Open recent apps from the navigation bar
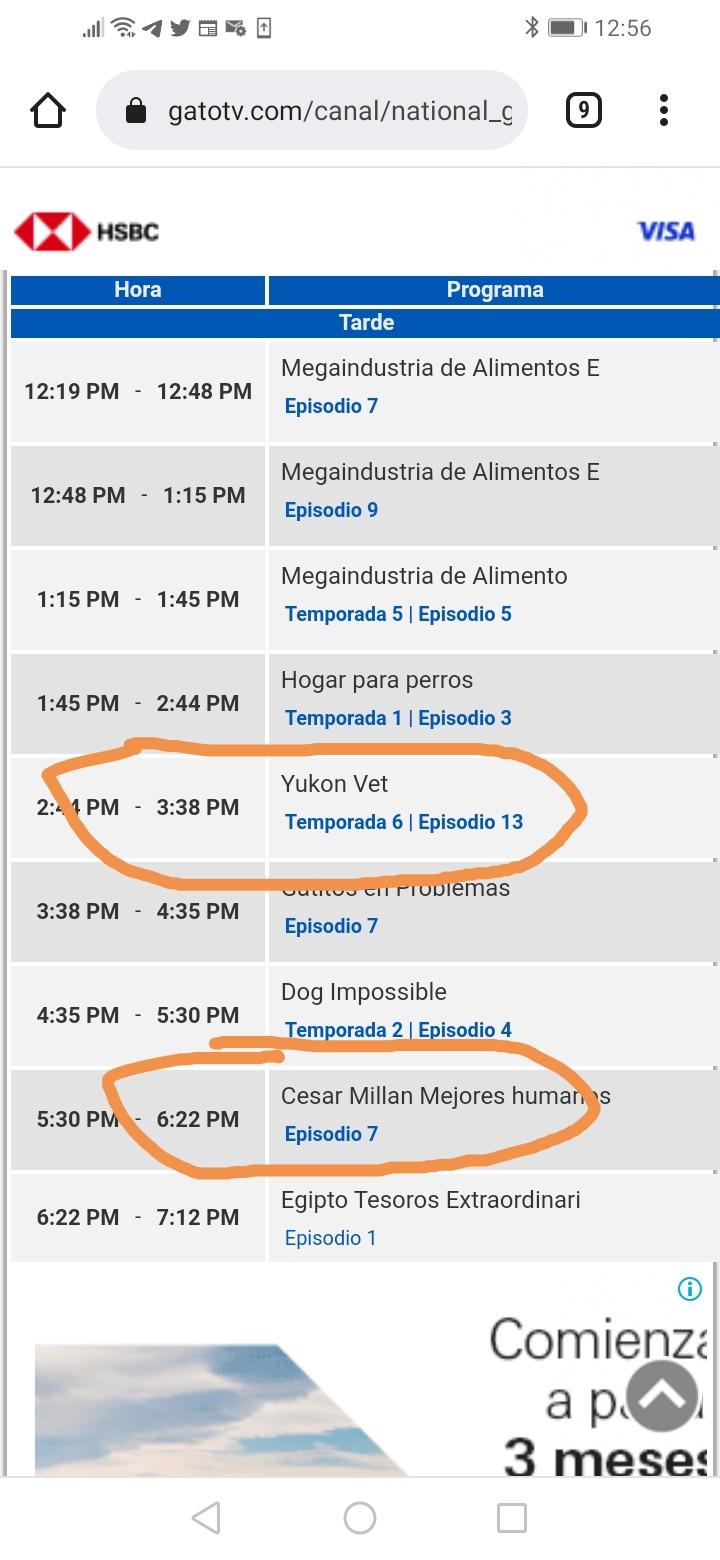This screenshot has width=720, height=1560. pos(512,1518)
